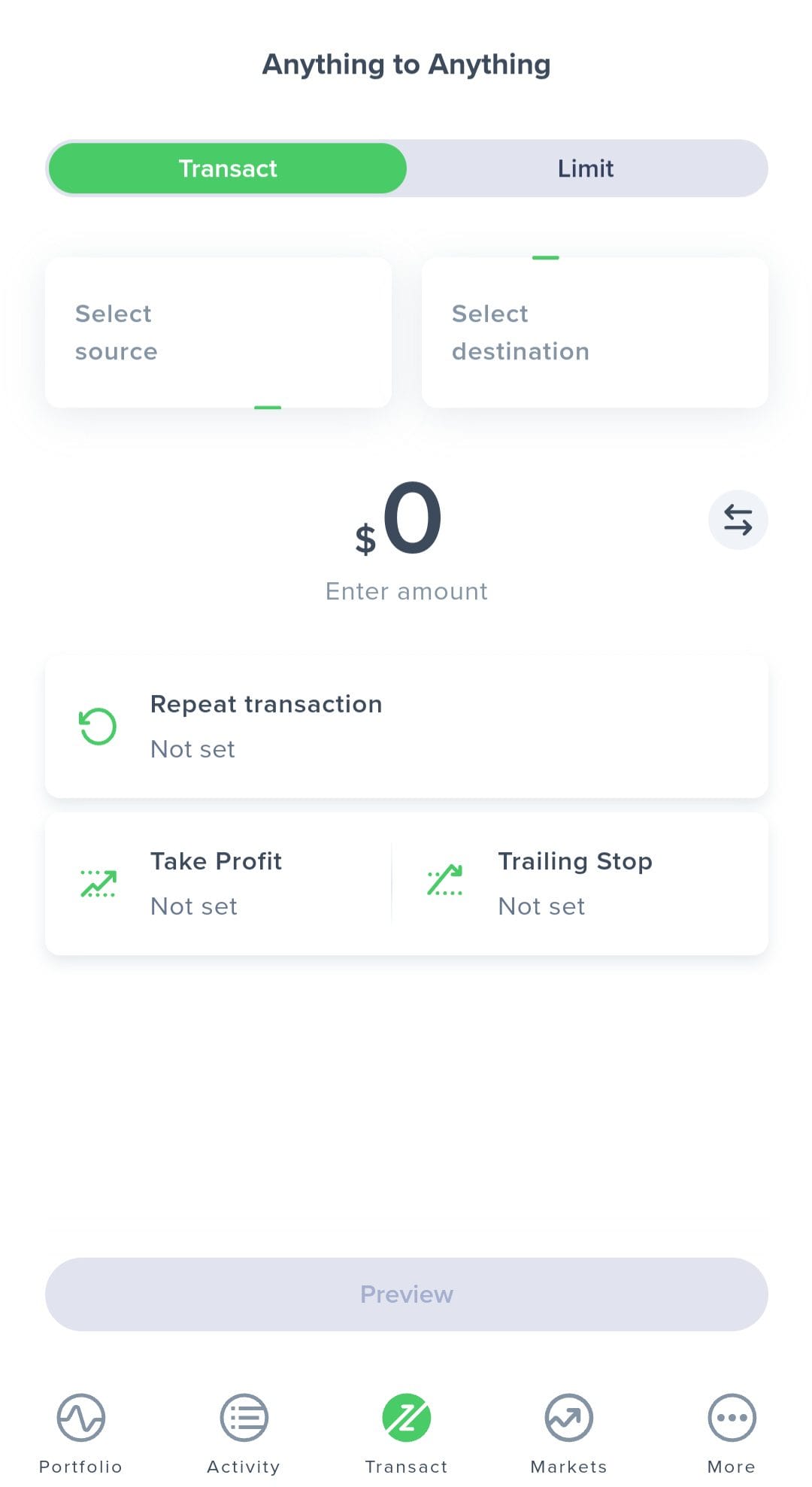Open Repeat transaction settings

(406, 726)
